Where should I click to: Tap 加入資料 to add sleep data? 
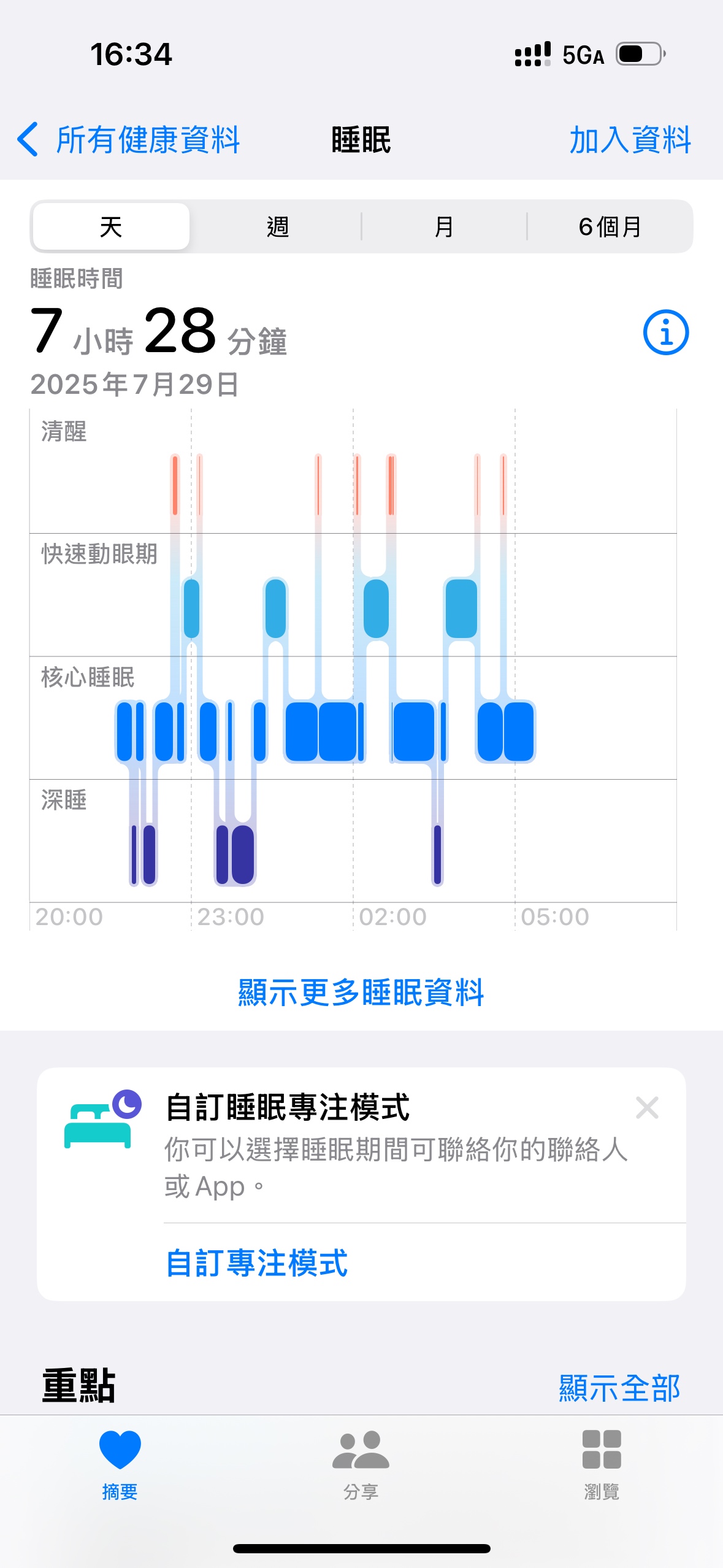click(x=630, y=139)
